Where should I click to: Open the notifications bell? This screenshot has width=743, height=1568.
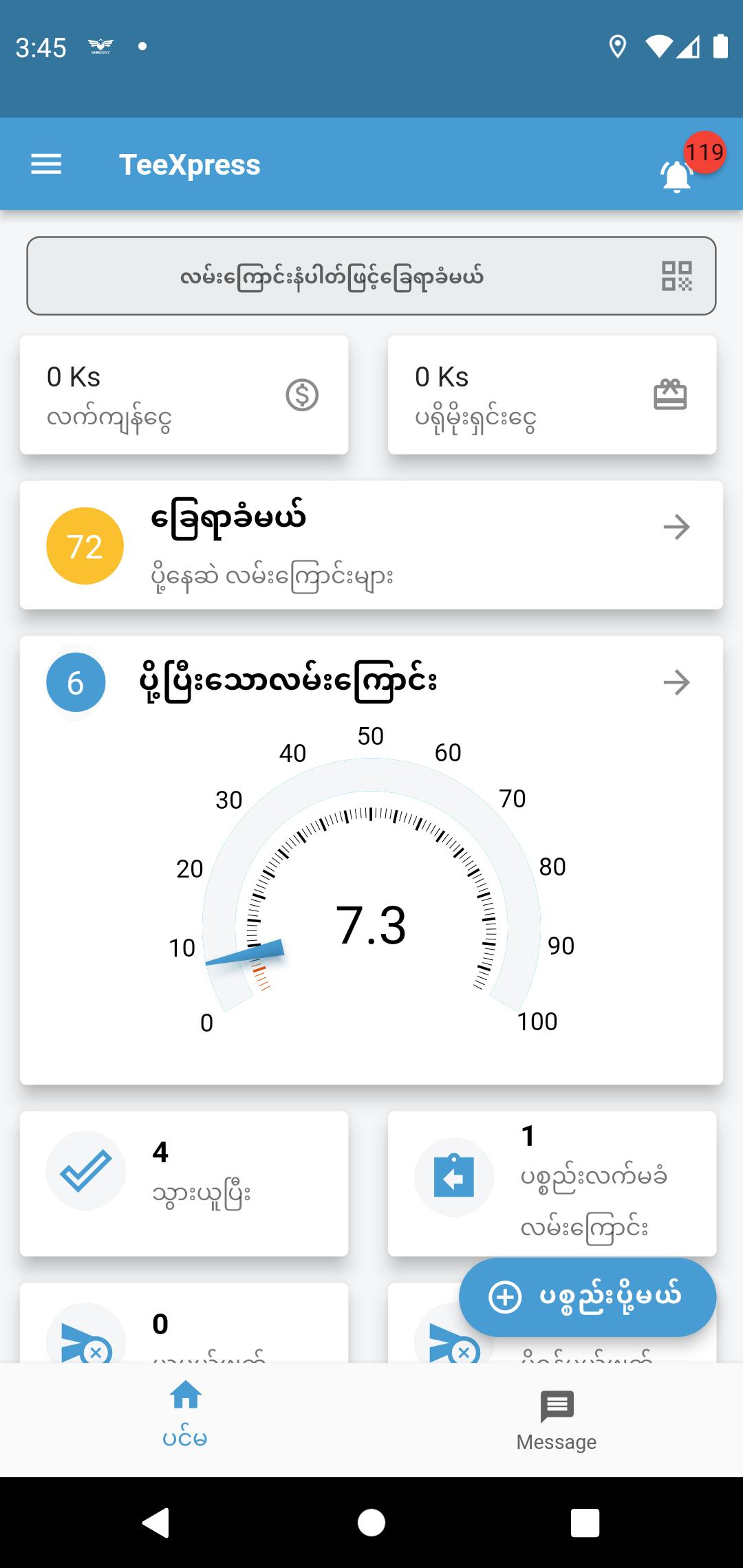click(677, 175)
